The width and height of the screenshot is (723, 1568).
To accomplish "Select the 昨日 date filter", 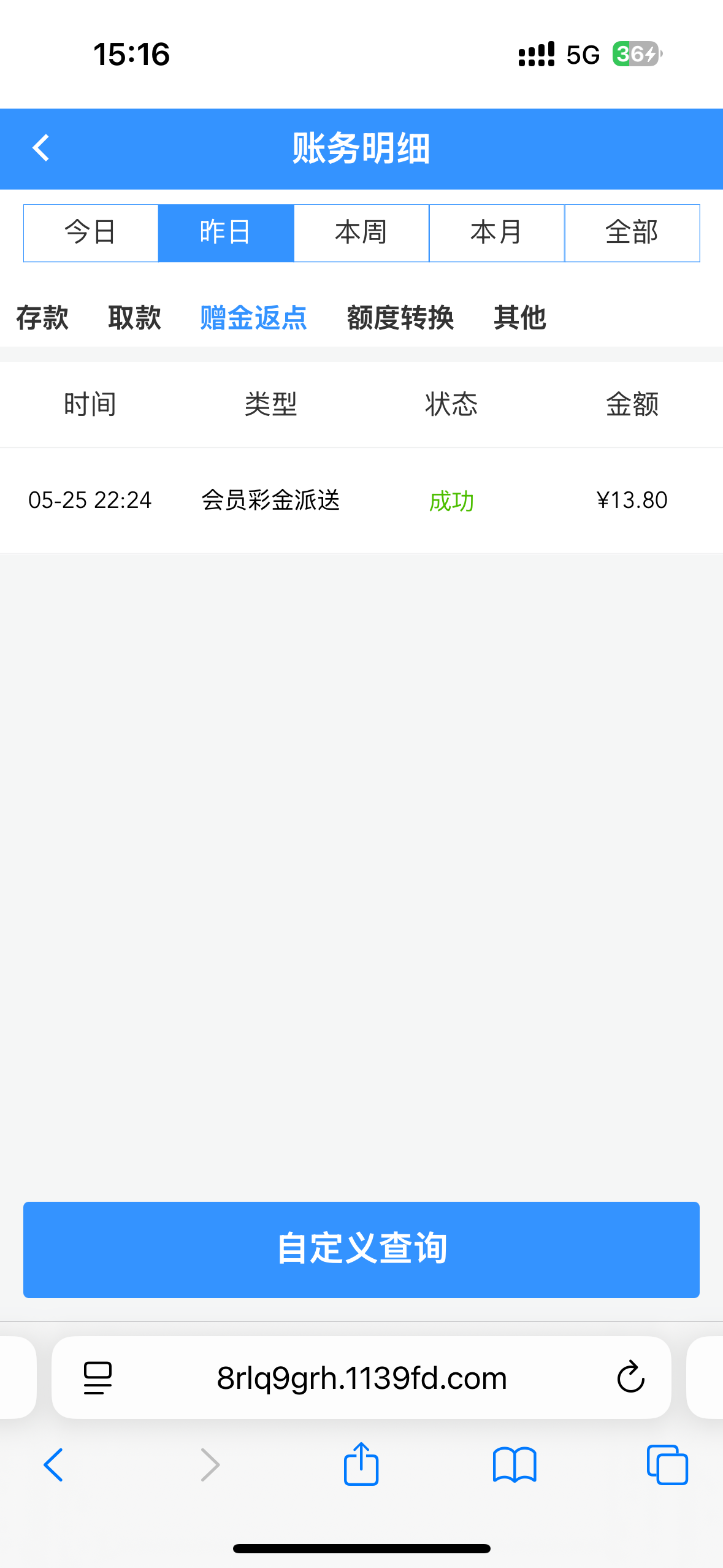I will tap(226, 233).
